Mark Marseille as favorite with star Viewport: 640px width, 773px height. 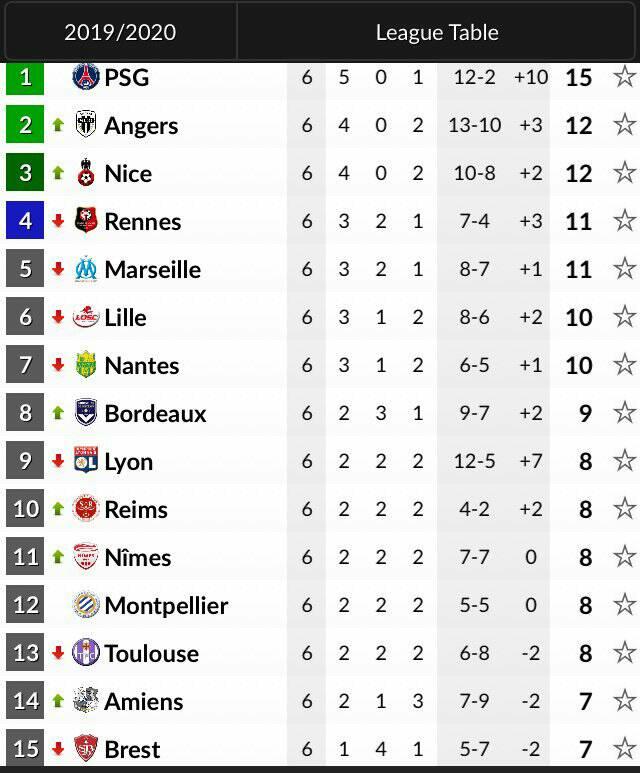click(x=624, y=268)
